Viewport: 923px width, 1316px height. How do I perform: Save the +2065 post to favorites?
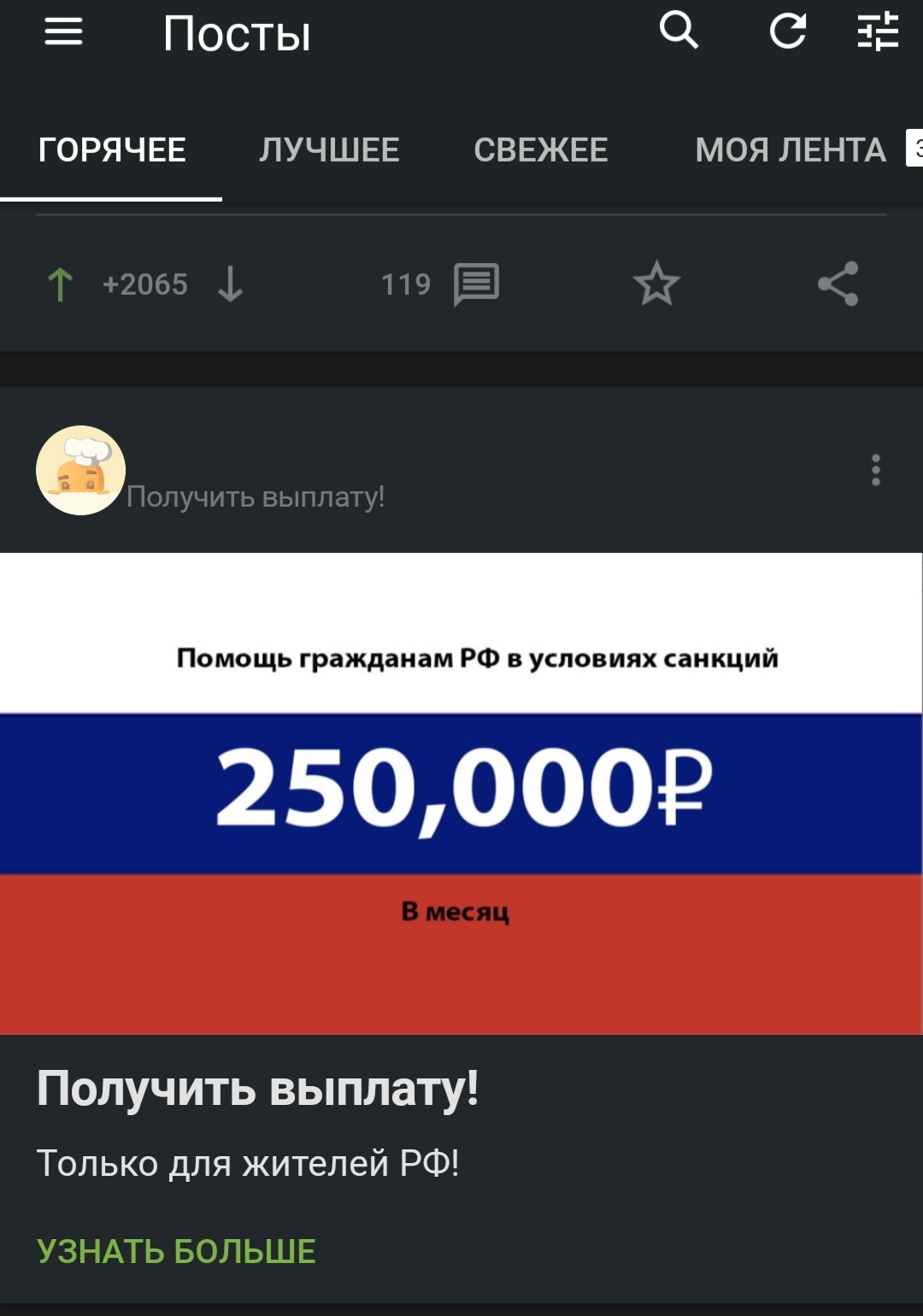(656, 285)
